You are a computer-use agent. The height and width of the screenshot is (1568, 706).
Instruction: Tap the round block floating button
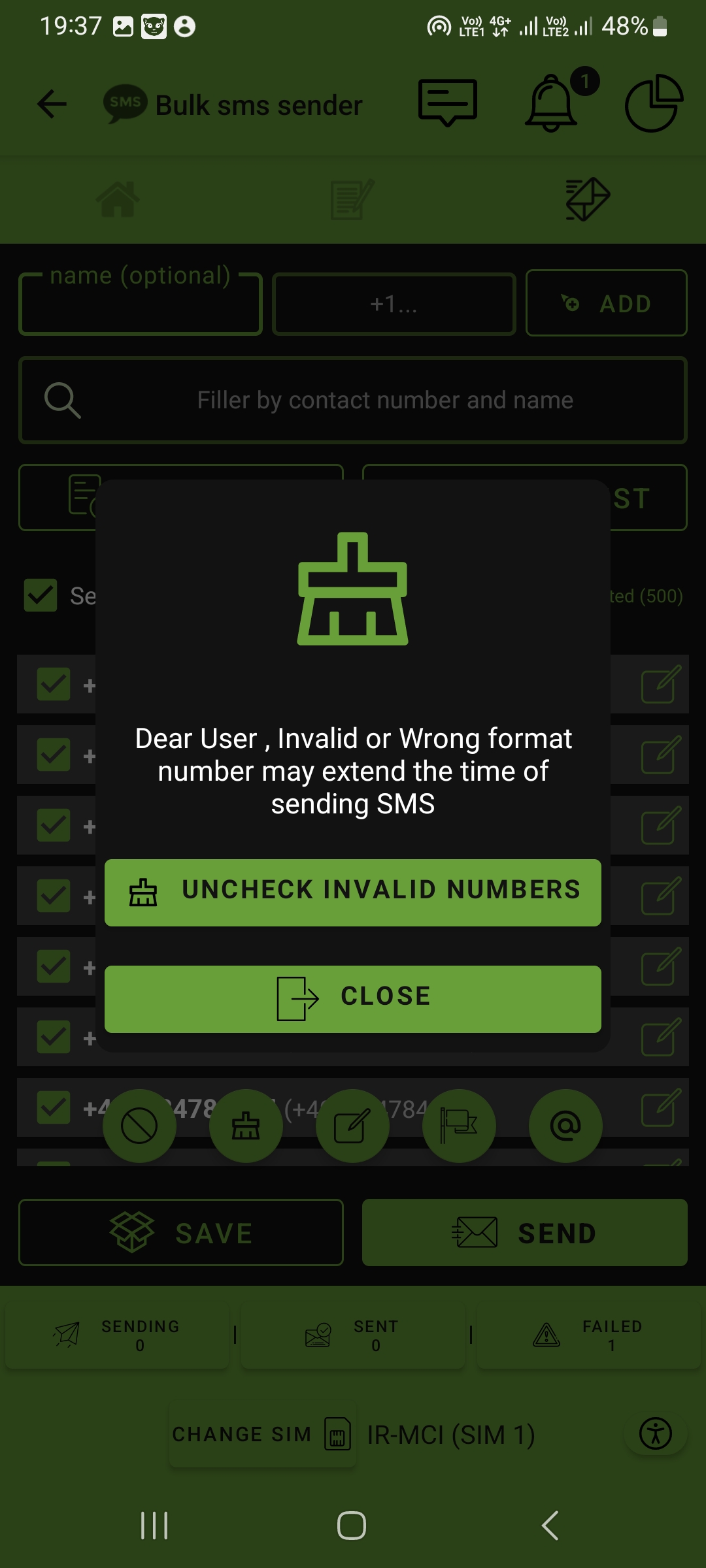(x=139, y=1126)
